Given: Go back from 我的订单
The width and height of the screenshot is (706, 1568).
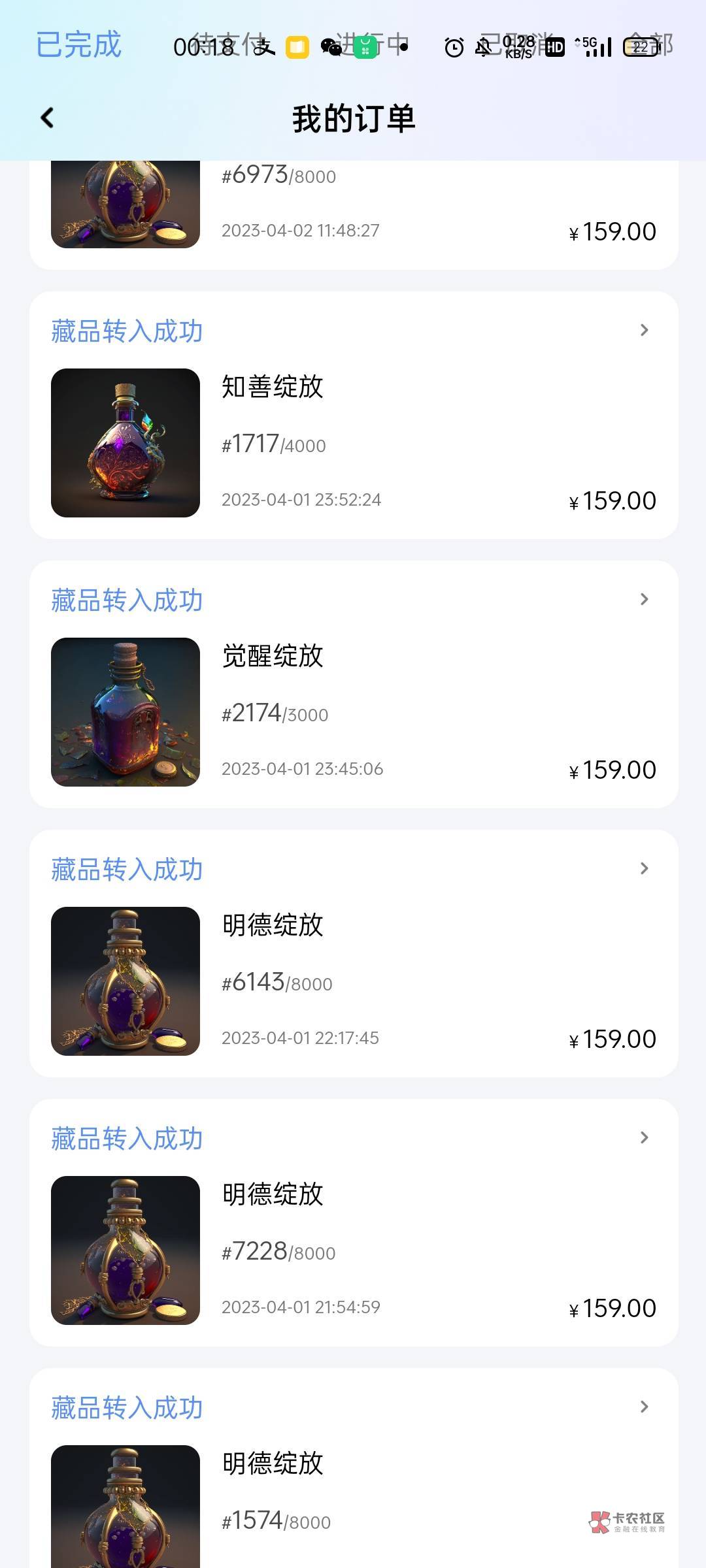Looking at the screenshot, I should (x=47, y=118).
